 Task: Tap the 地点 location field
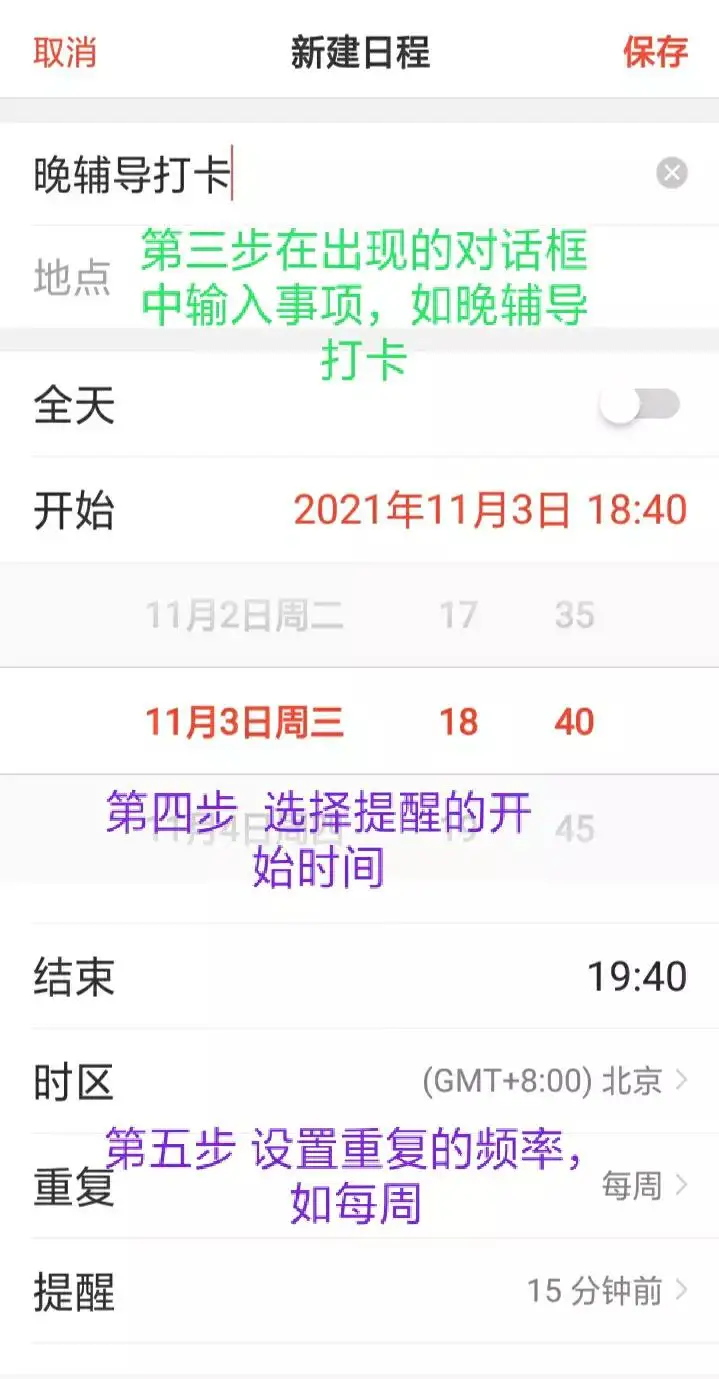tap(359, 277)
